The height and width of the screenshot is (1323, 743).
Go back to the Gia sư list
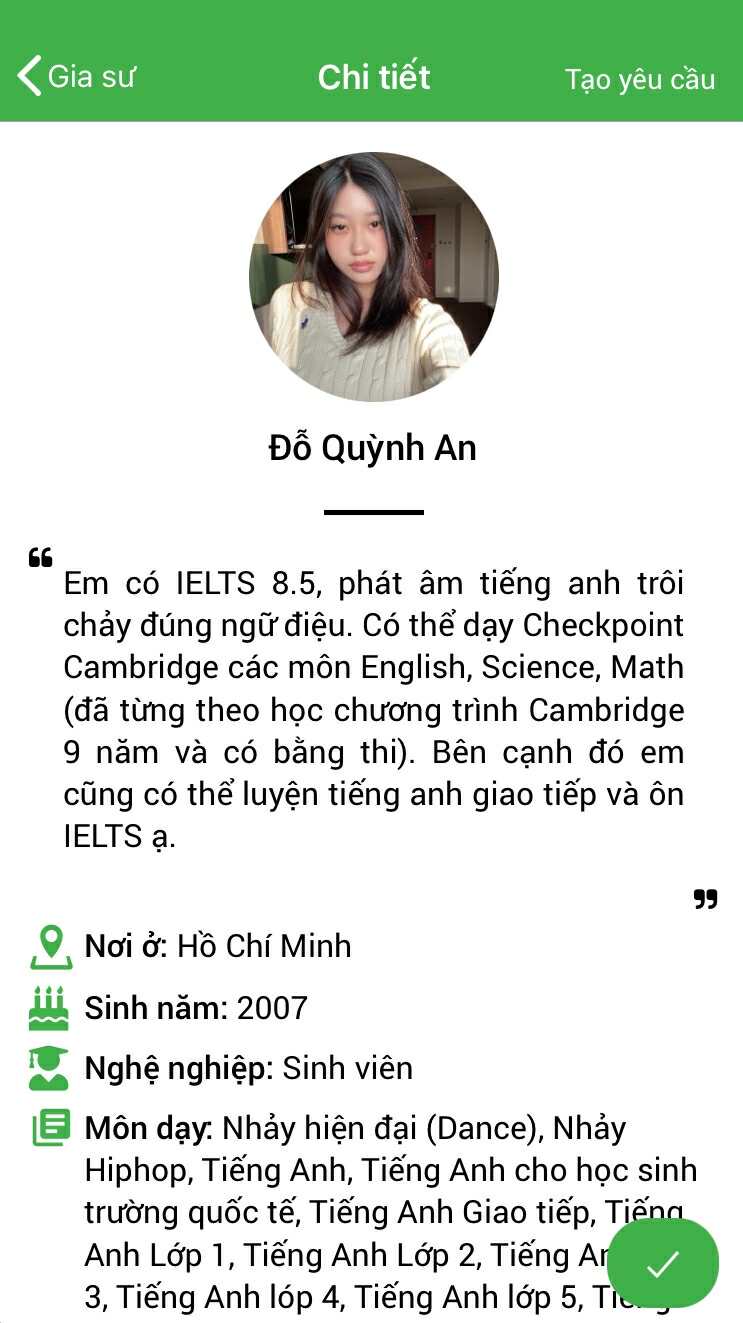pos(75,77)
